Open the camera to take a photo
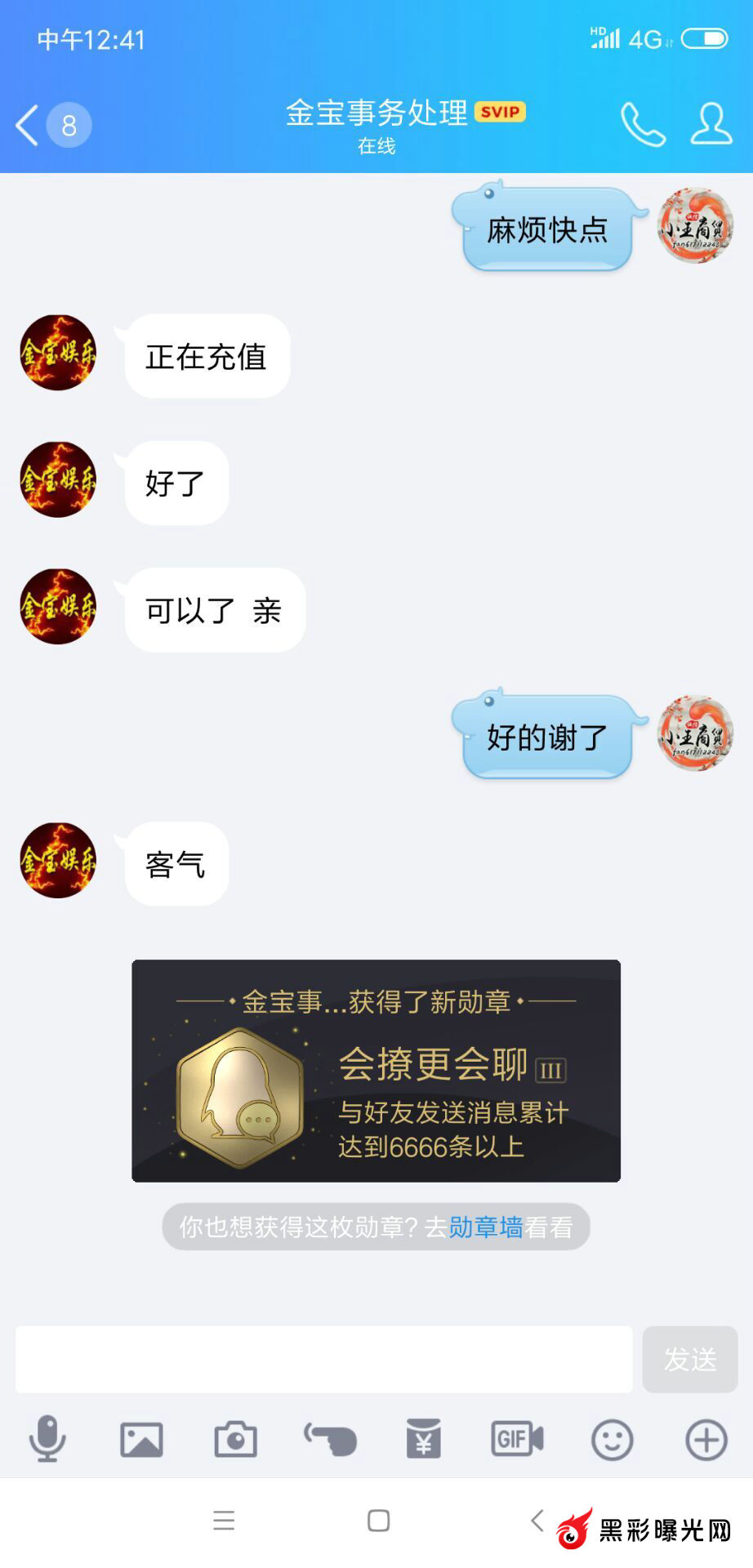The height and width of the screenshot is (1568, 753). tap(235, 1439)
